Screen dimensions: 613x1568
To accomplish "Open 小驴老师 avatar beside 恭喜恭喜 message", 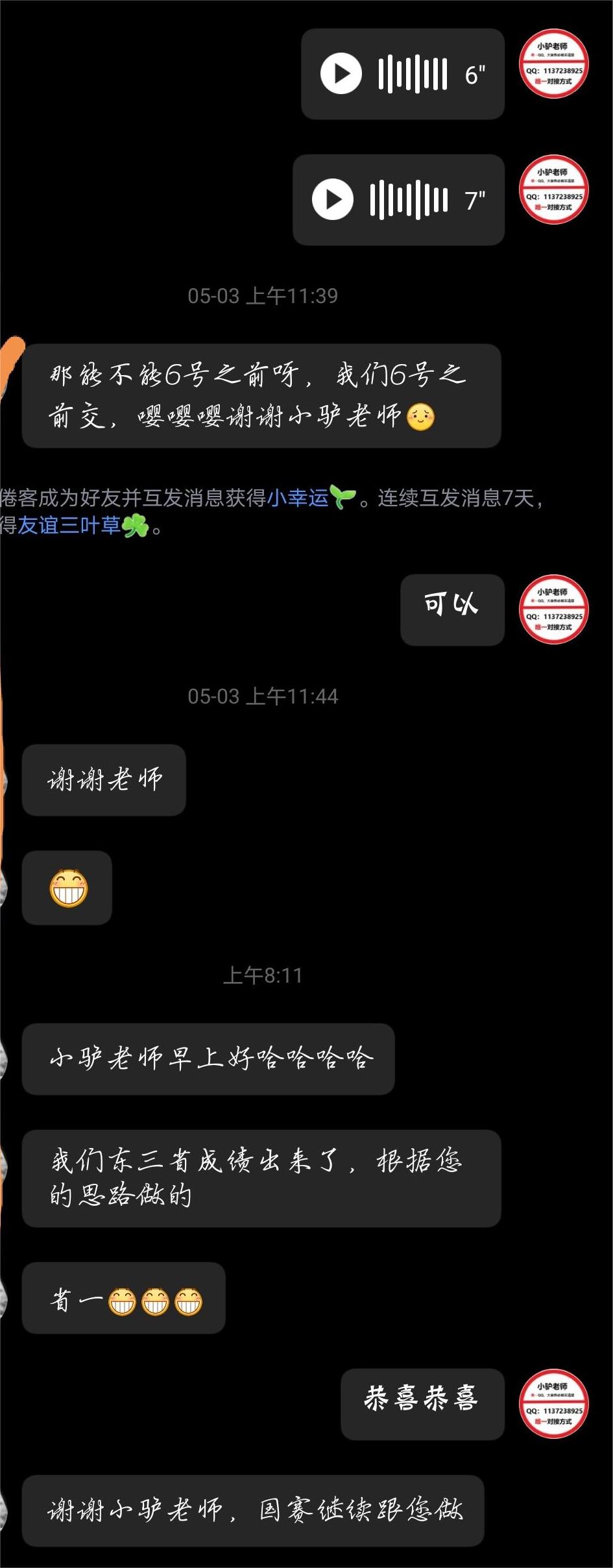I will (553, 1403).
